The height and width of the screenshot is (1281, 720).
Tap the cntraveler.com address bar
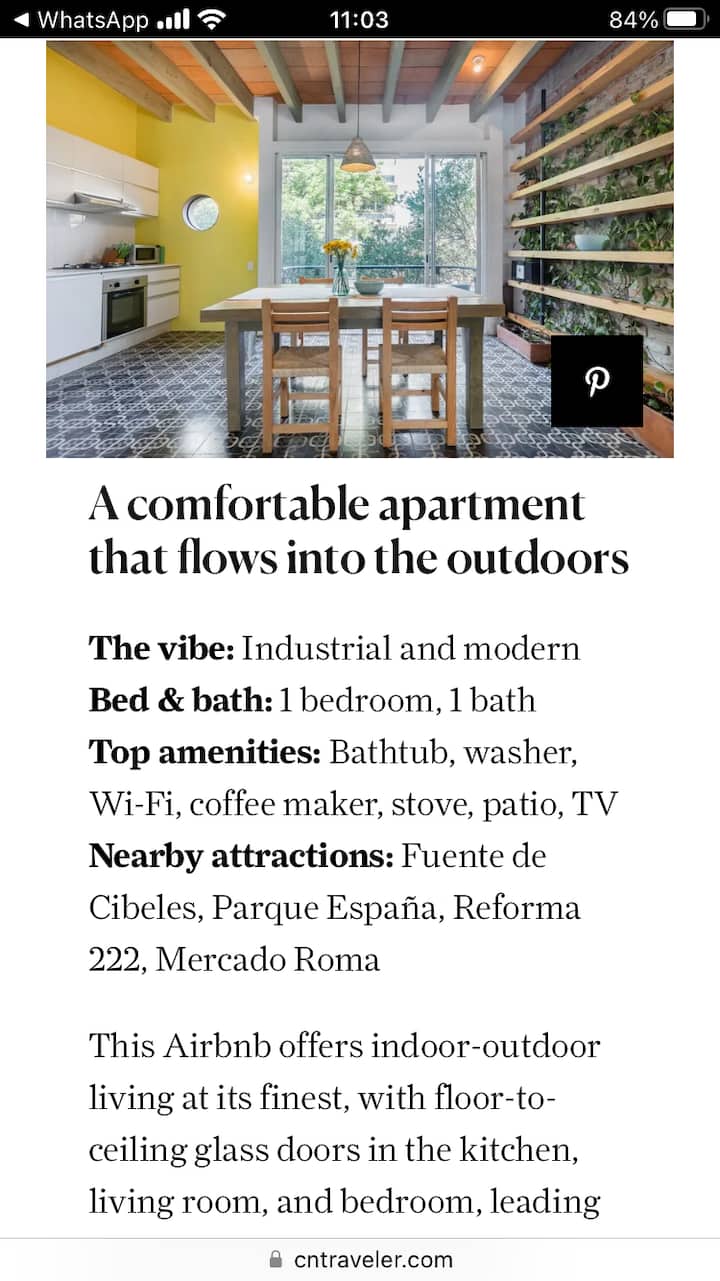coord(360,1259)
